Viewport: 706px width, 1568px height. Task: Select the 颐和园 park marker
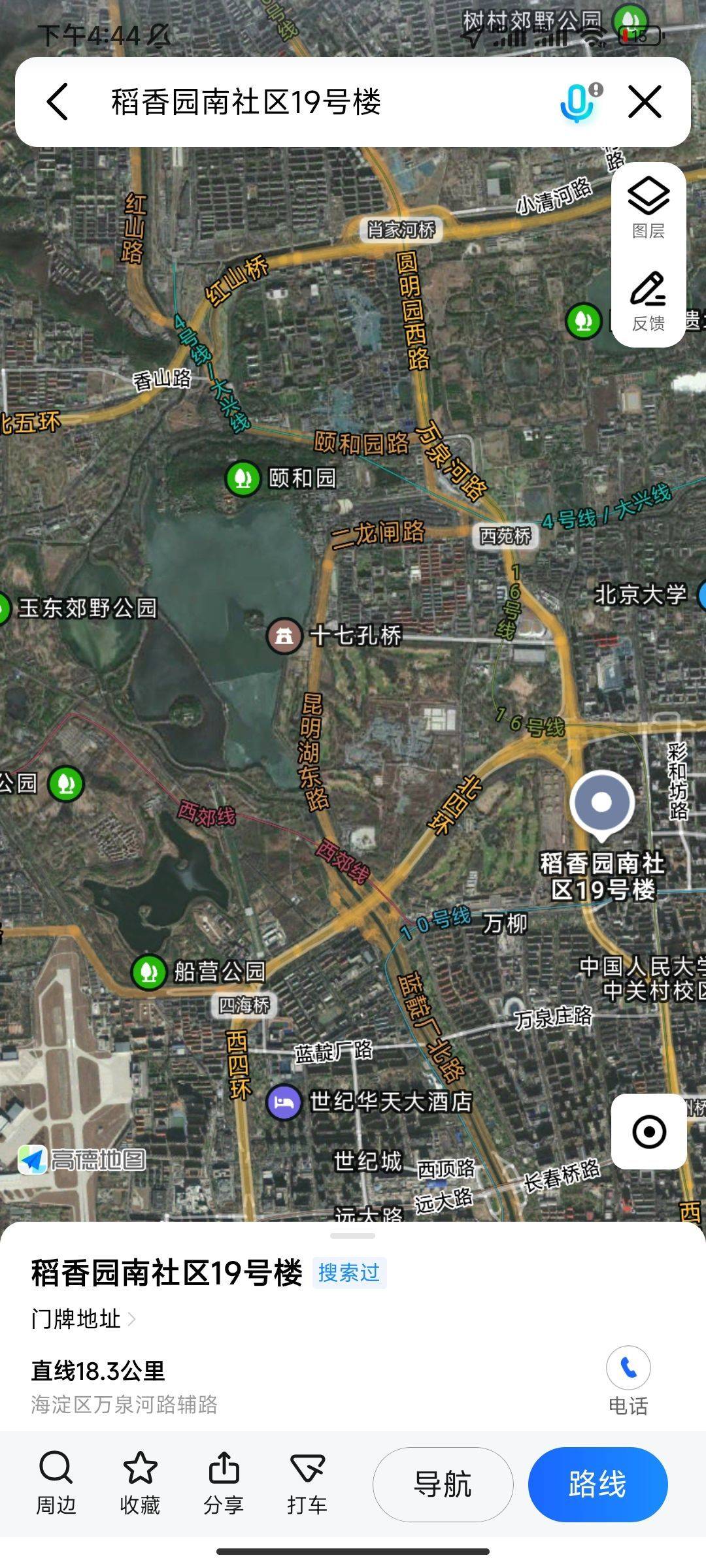[243, 479]
